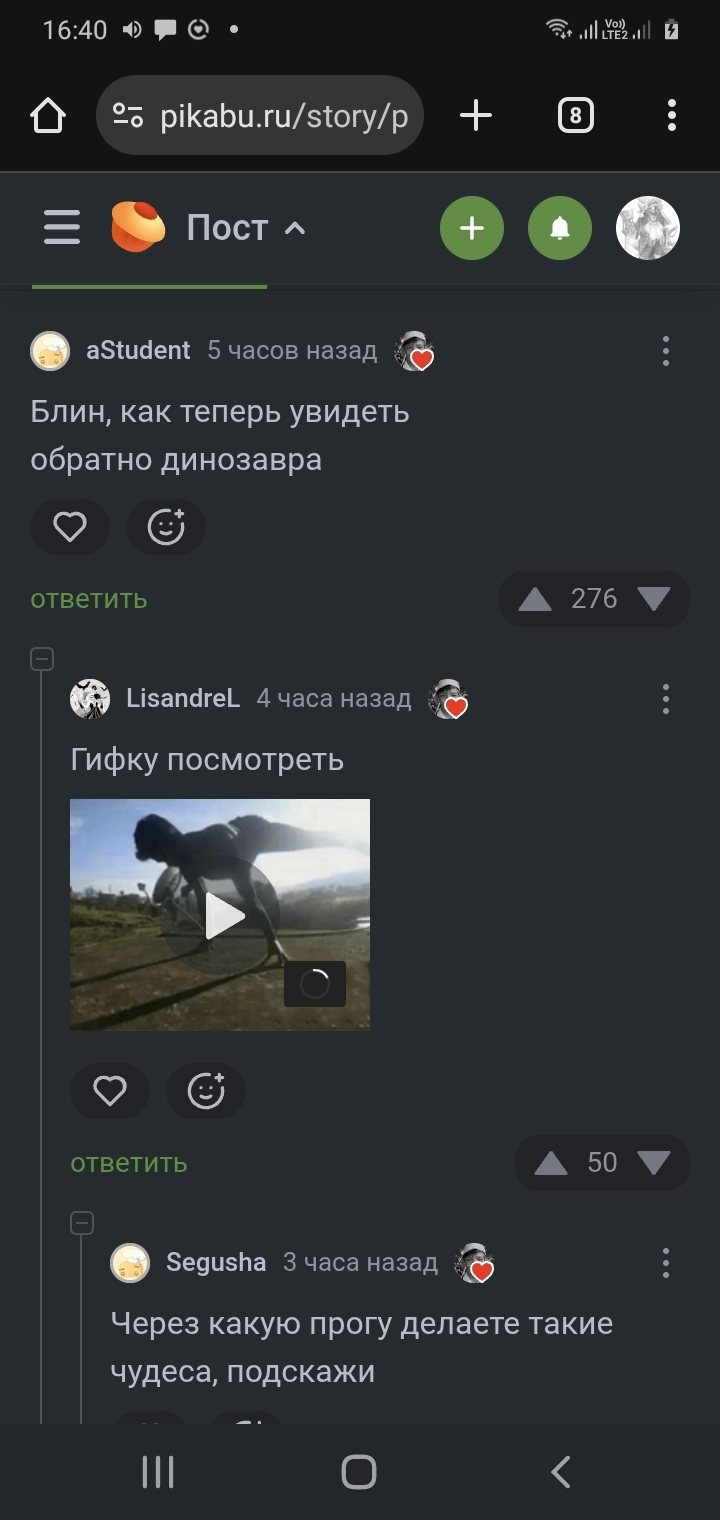Go to the browser home page
The width and height of the screenshot is (720, 1520).
pos(48,116)
